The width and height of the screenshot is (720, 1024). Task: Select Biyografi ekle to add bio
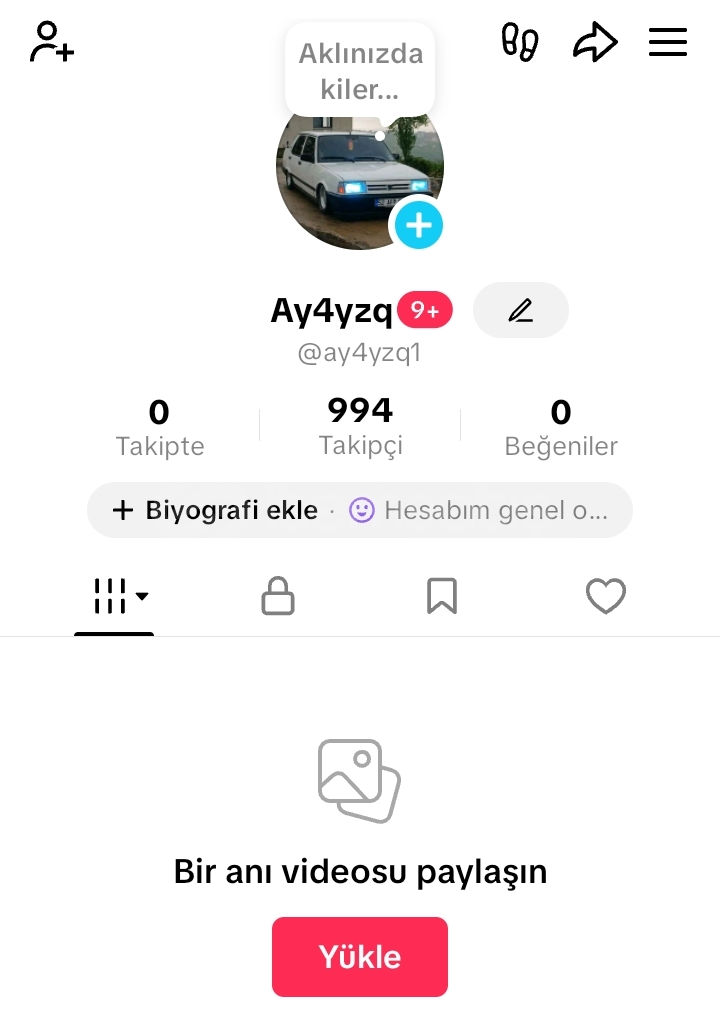(215, 510)
